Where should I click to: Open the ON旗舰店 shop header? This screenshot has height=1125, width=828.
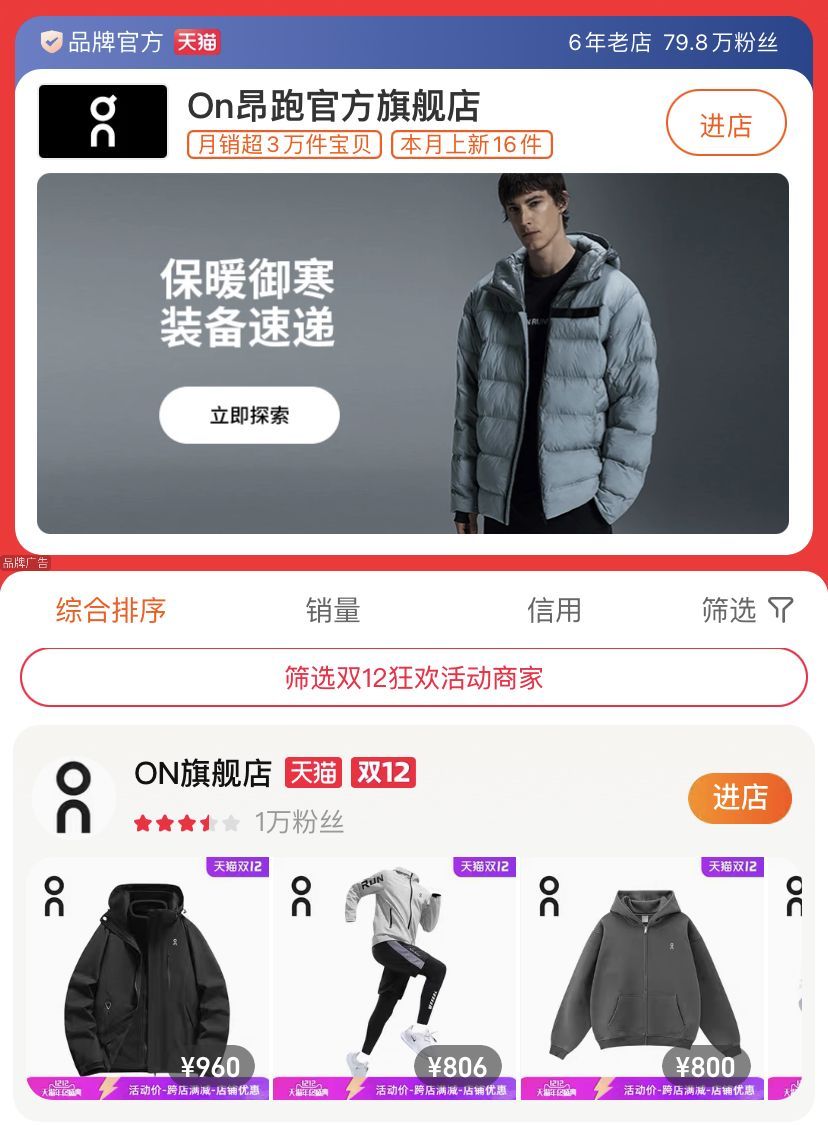pyautogui.click(x=204, y=773)
